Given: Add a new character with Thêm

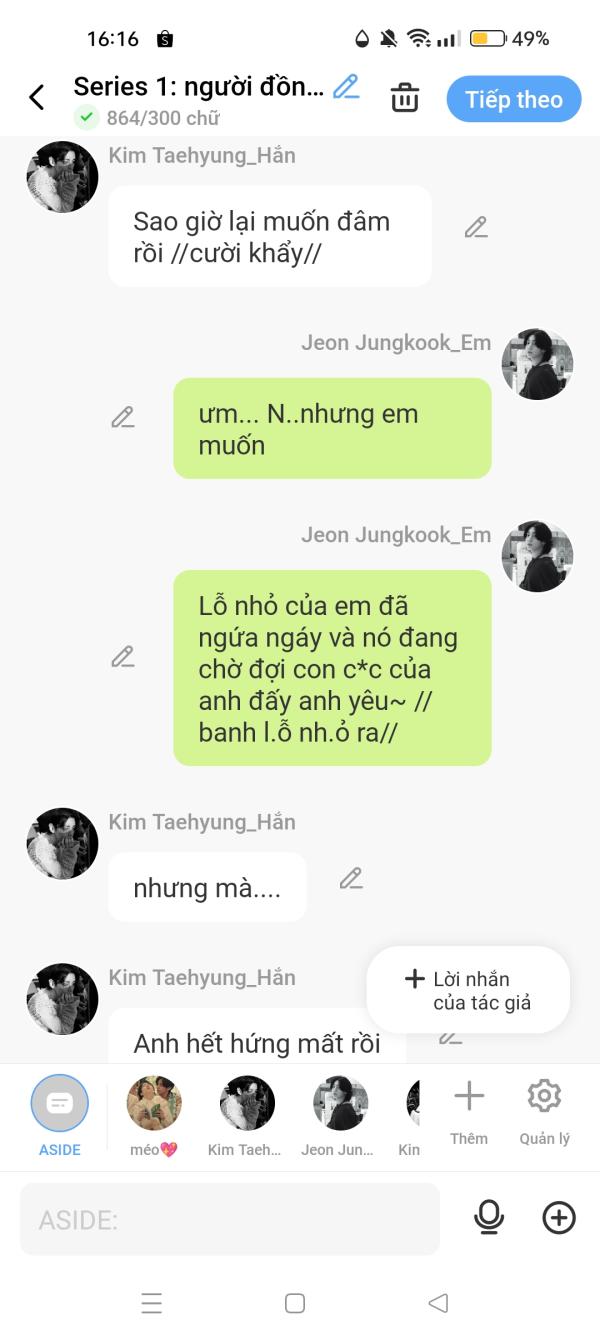Looking at the screenshot, I should [468, 1112].
